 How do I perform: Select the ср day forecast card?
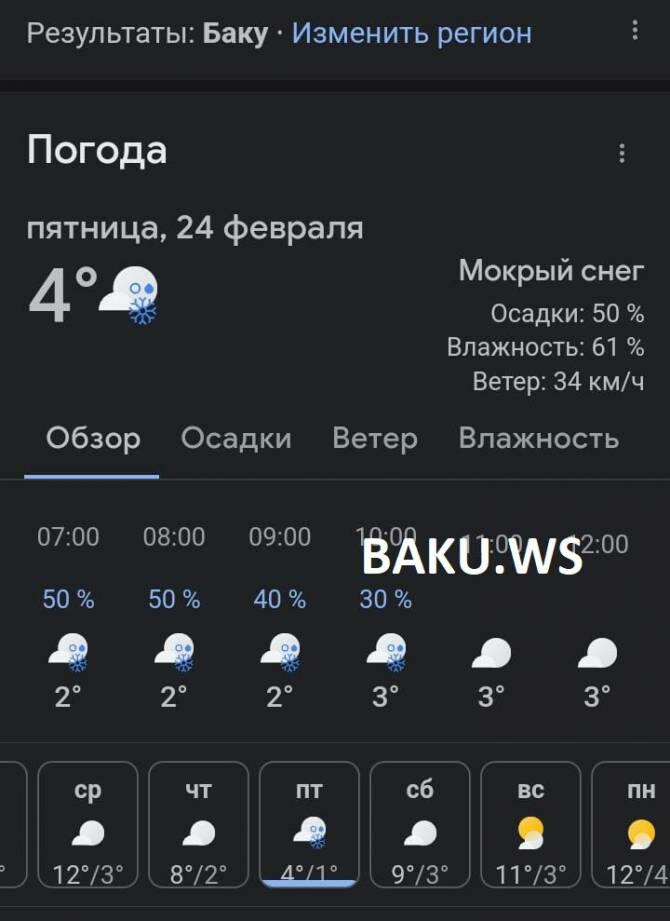88,826
